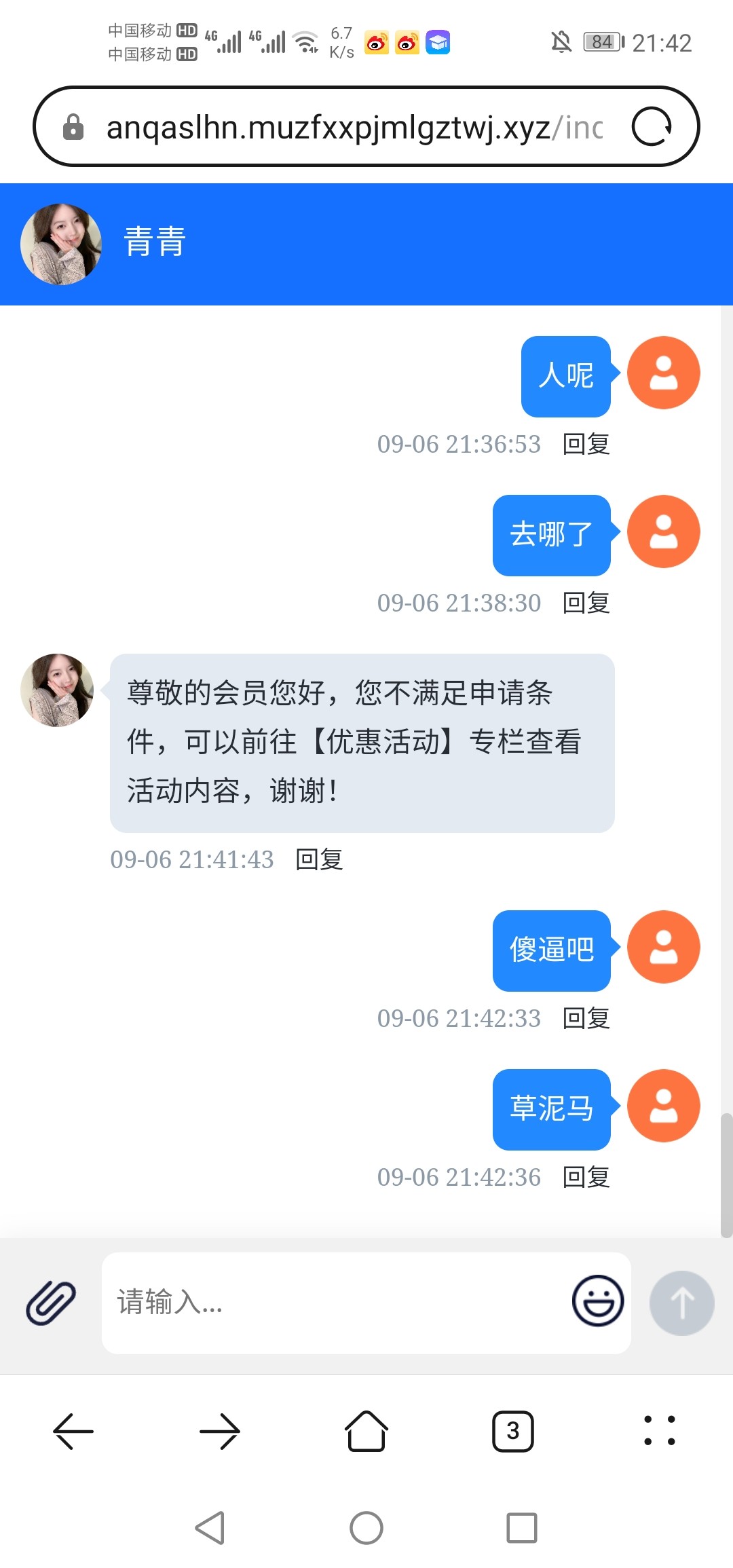This screenshot has width=733, height=1568.
Task: Open the browser four-dot menu
Action: [660, 1431]
